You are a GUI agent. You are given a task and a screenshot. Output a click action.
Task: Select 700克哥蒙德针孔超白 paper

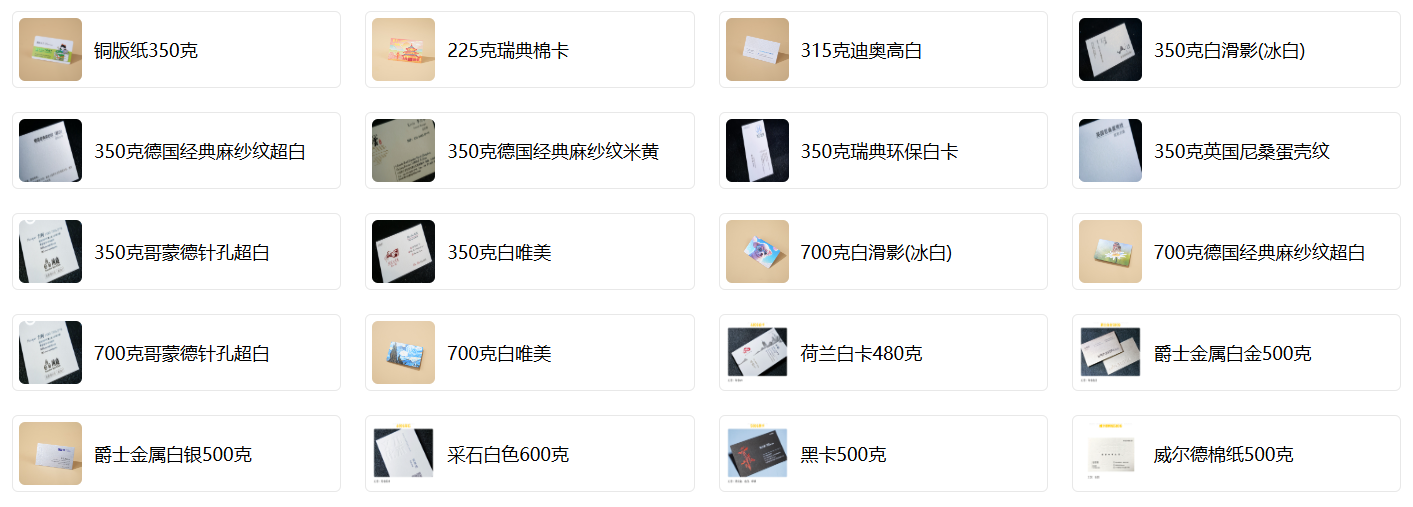[x=176, y=353]
